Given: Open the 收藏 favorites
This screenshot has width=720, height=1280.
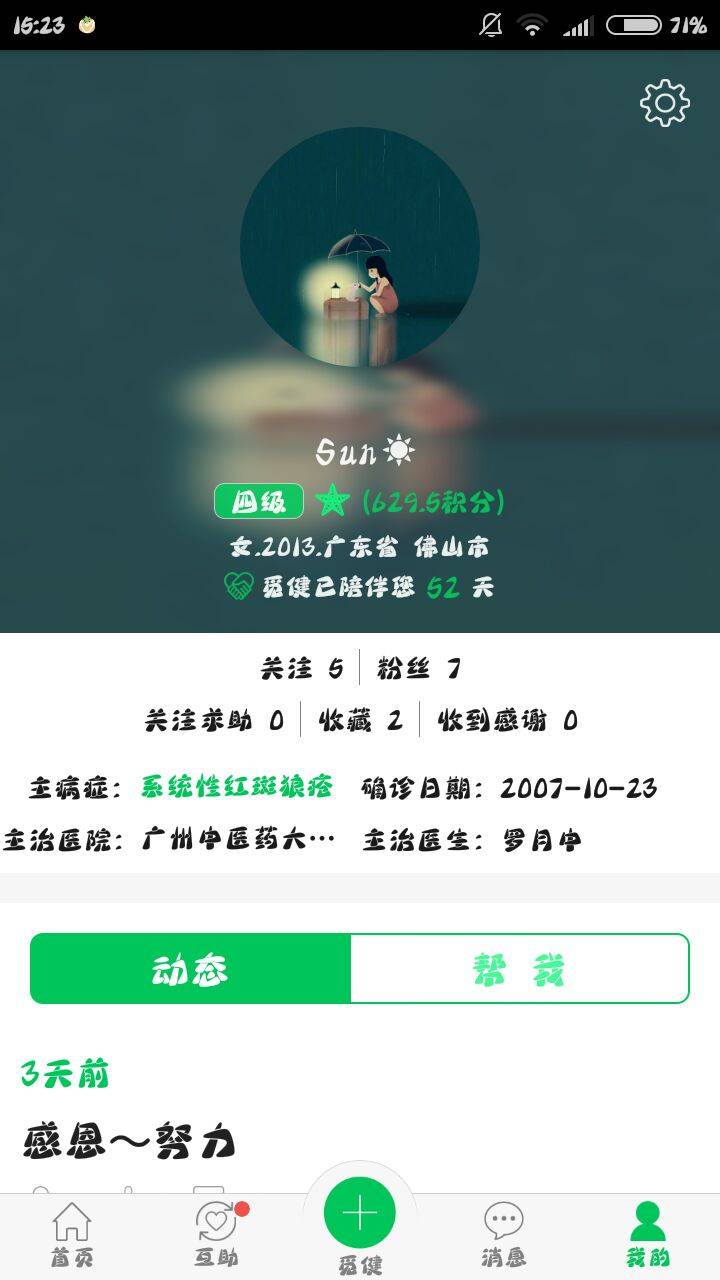Looking at the screenshot, I should (360, 720).
